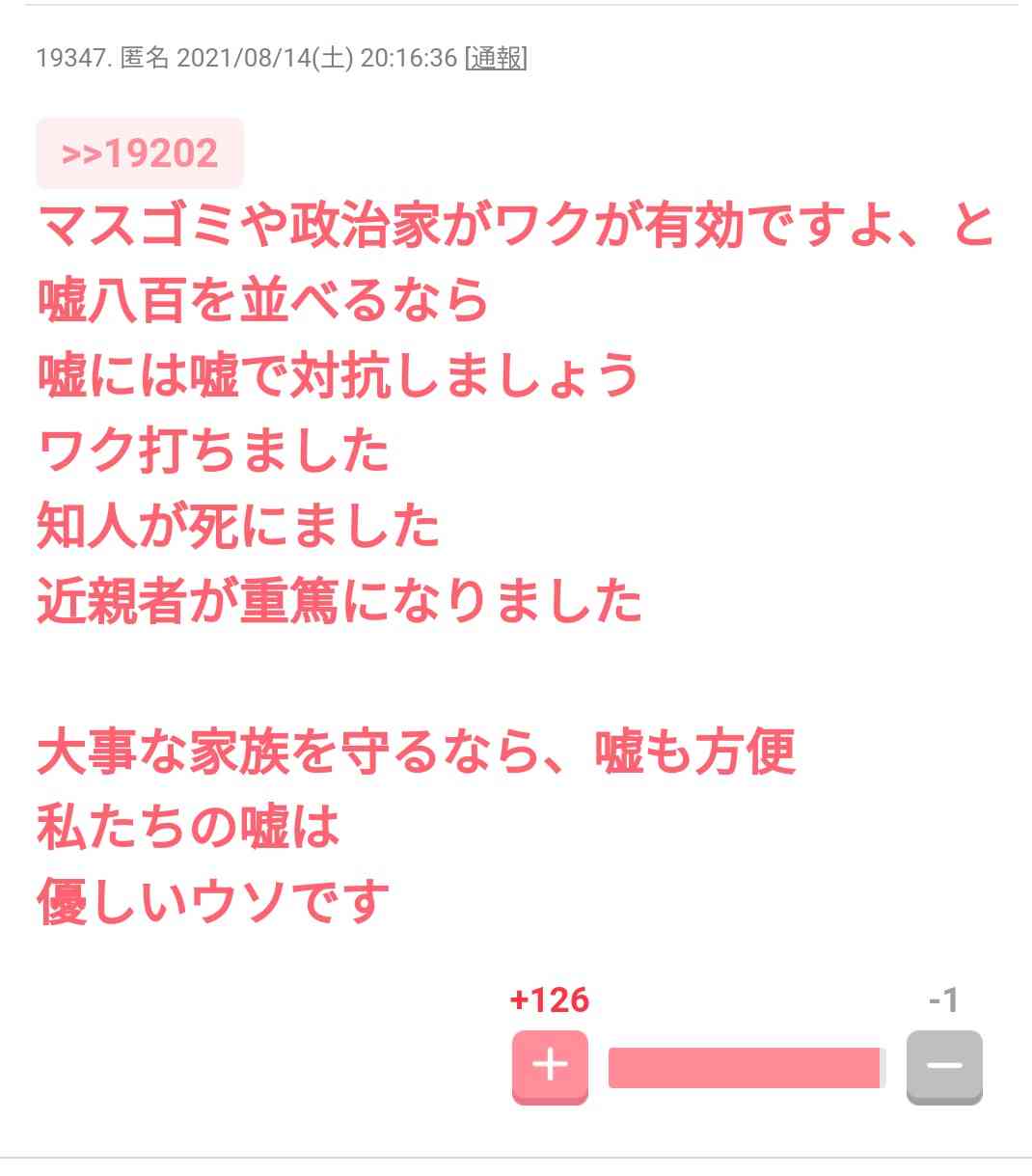The height and width of the screenshot is (1176, 1032).
Task: Downvote comment 19347 with minus button
Action: pyautogui.click(x=944, y=1066)
